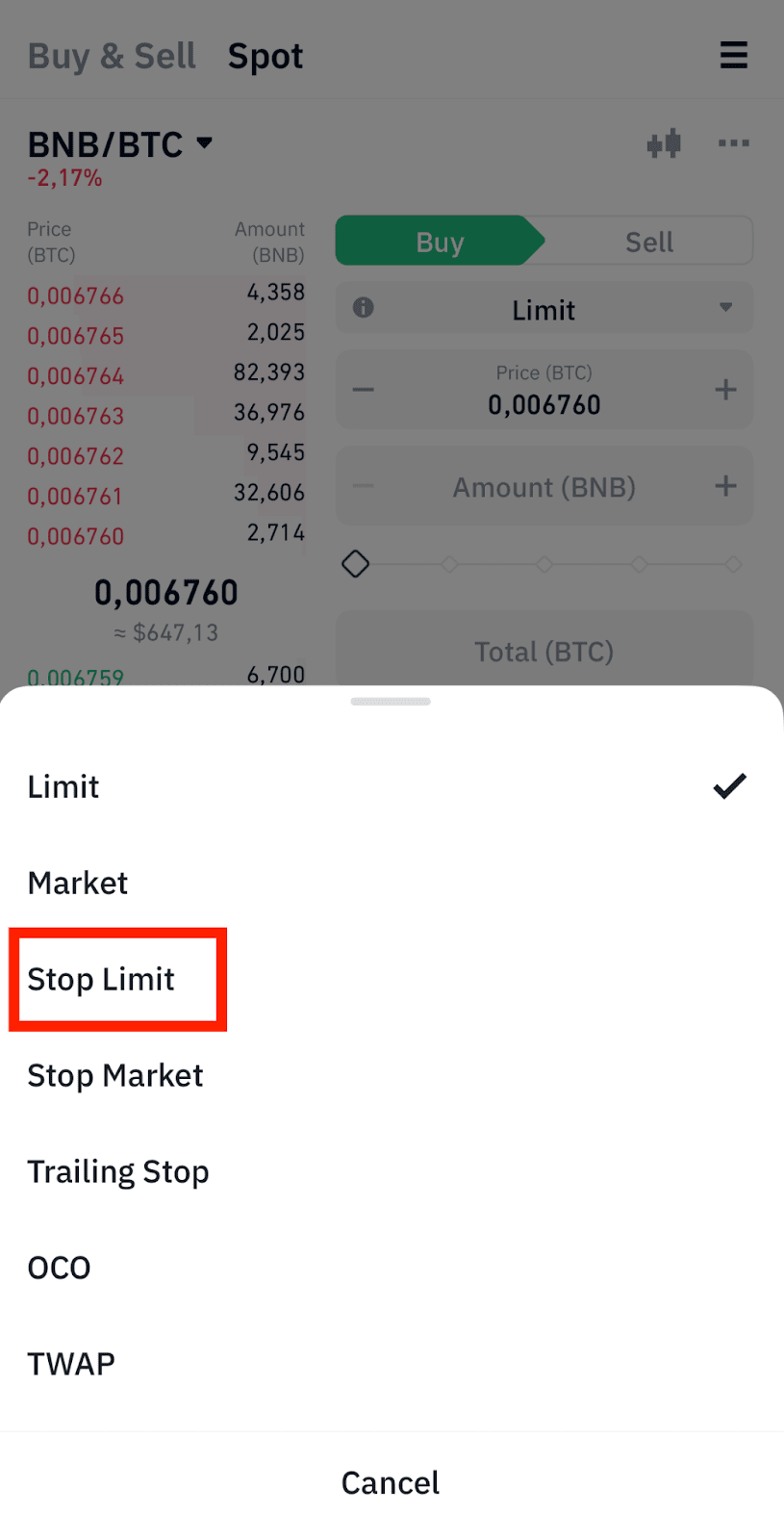Pick Stop Market order type
This screenshot has width=784, height=1540.
pyautogui.click(x=115, y=1076)
